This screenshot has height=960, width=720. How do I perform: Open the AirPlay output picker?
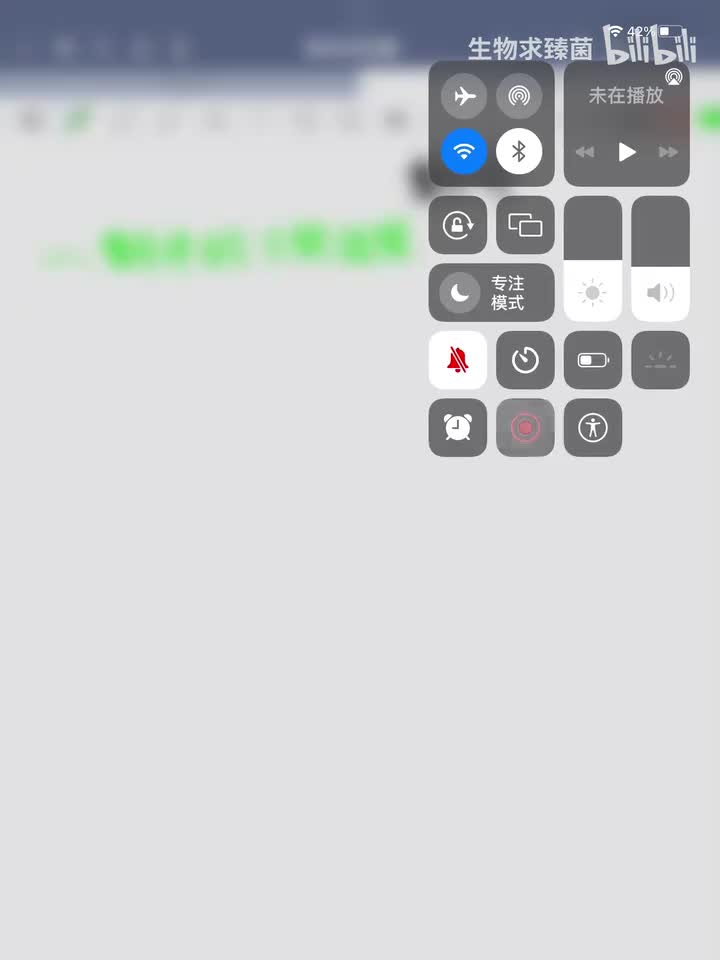(673, 77)
